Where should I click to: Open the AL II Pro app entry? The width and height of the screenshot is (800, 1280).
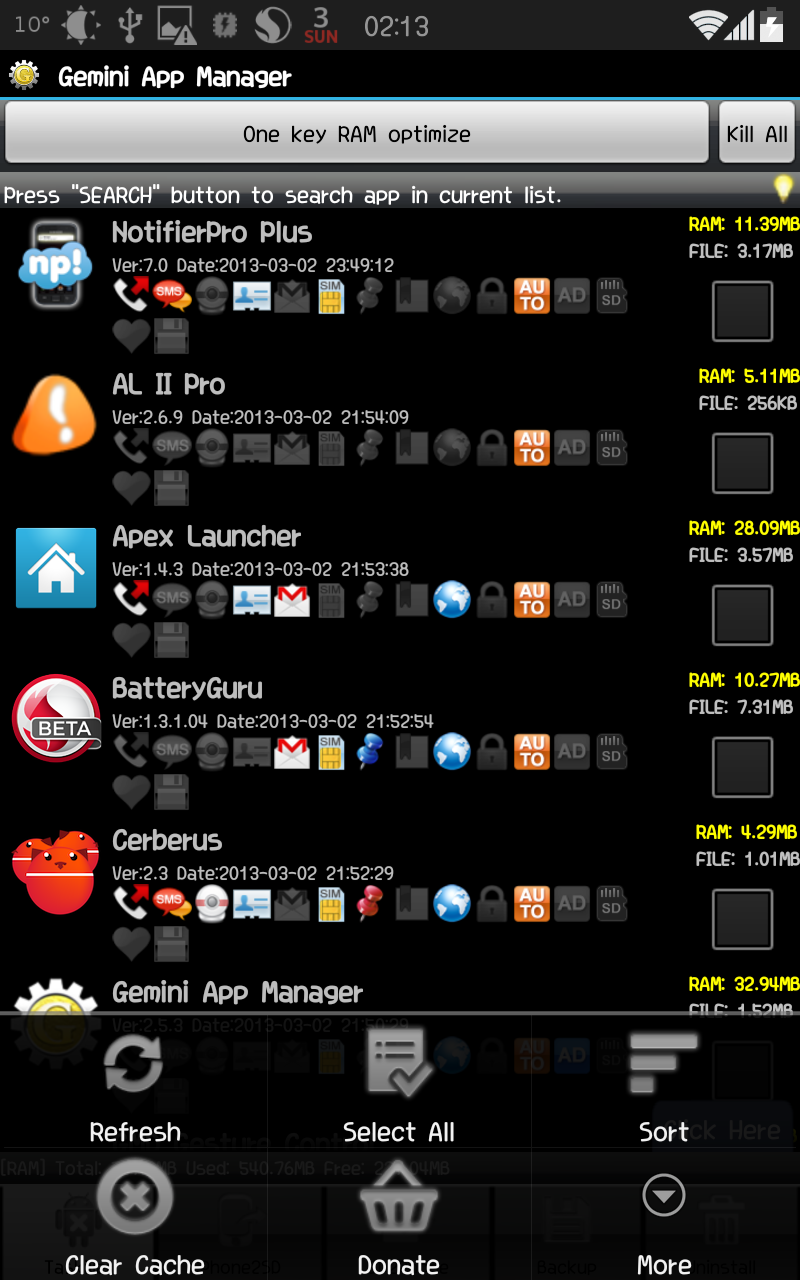pos(169,386)
